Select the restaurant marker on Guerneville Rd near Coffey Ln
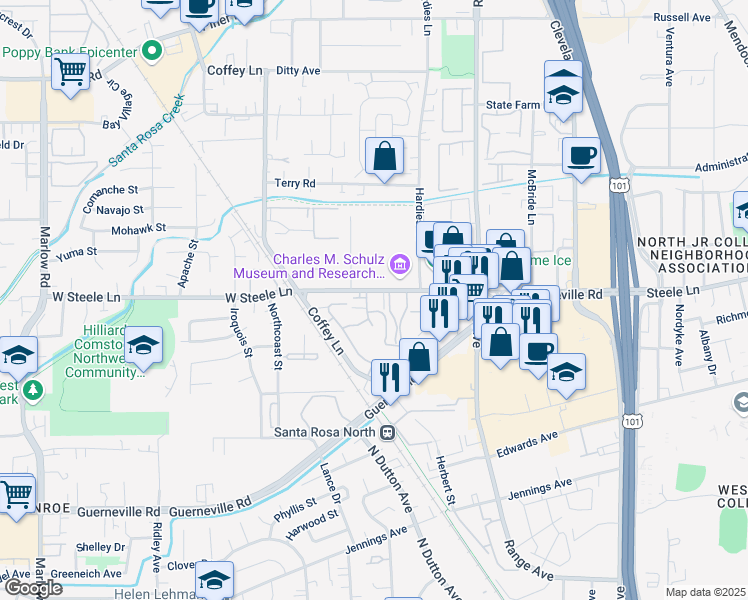748x600 pixels. pos(390,378)
